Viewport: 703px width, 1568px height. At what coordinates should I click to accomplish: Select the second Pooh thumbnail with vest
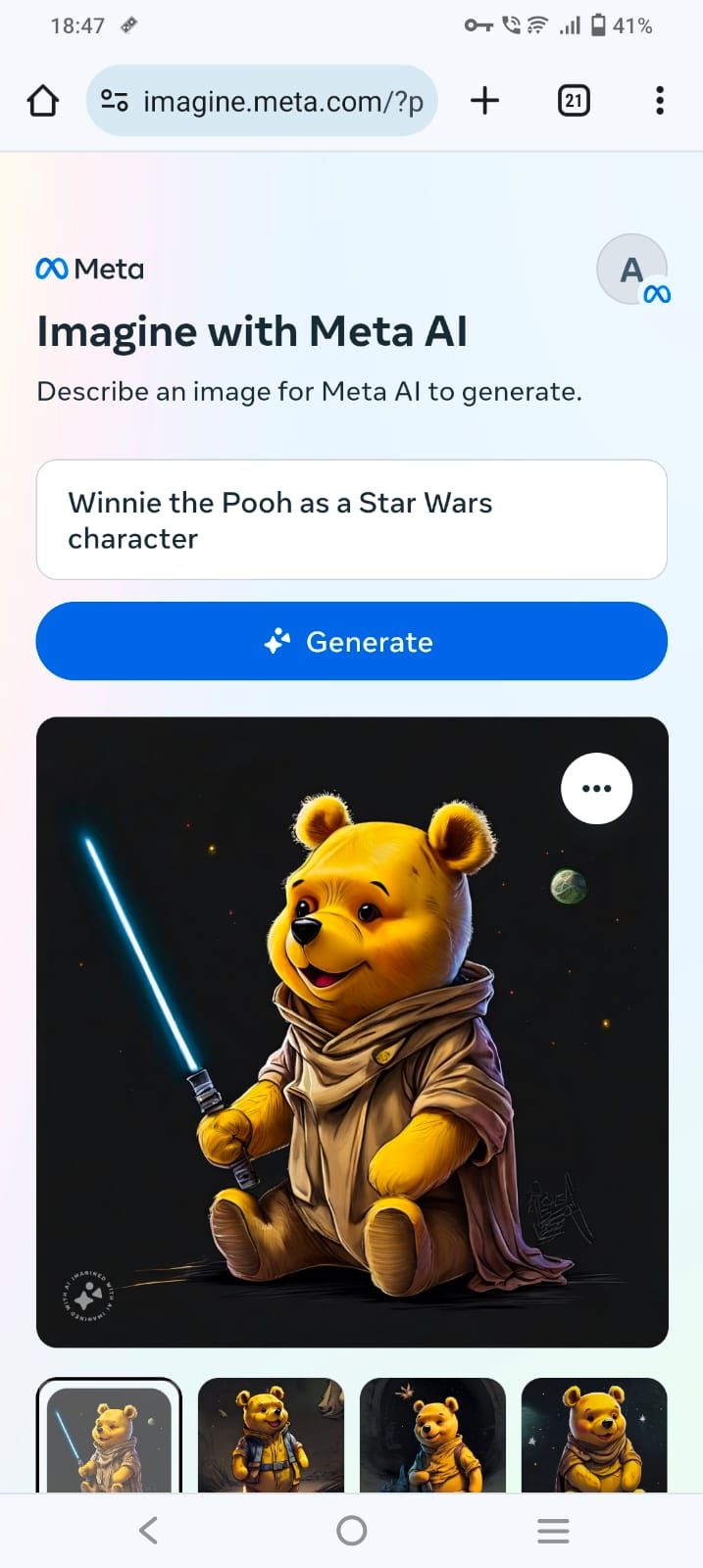coord(271,1437)
